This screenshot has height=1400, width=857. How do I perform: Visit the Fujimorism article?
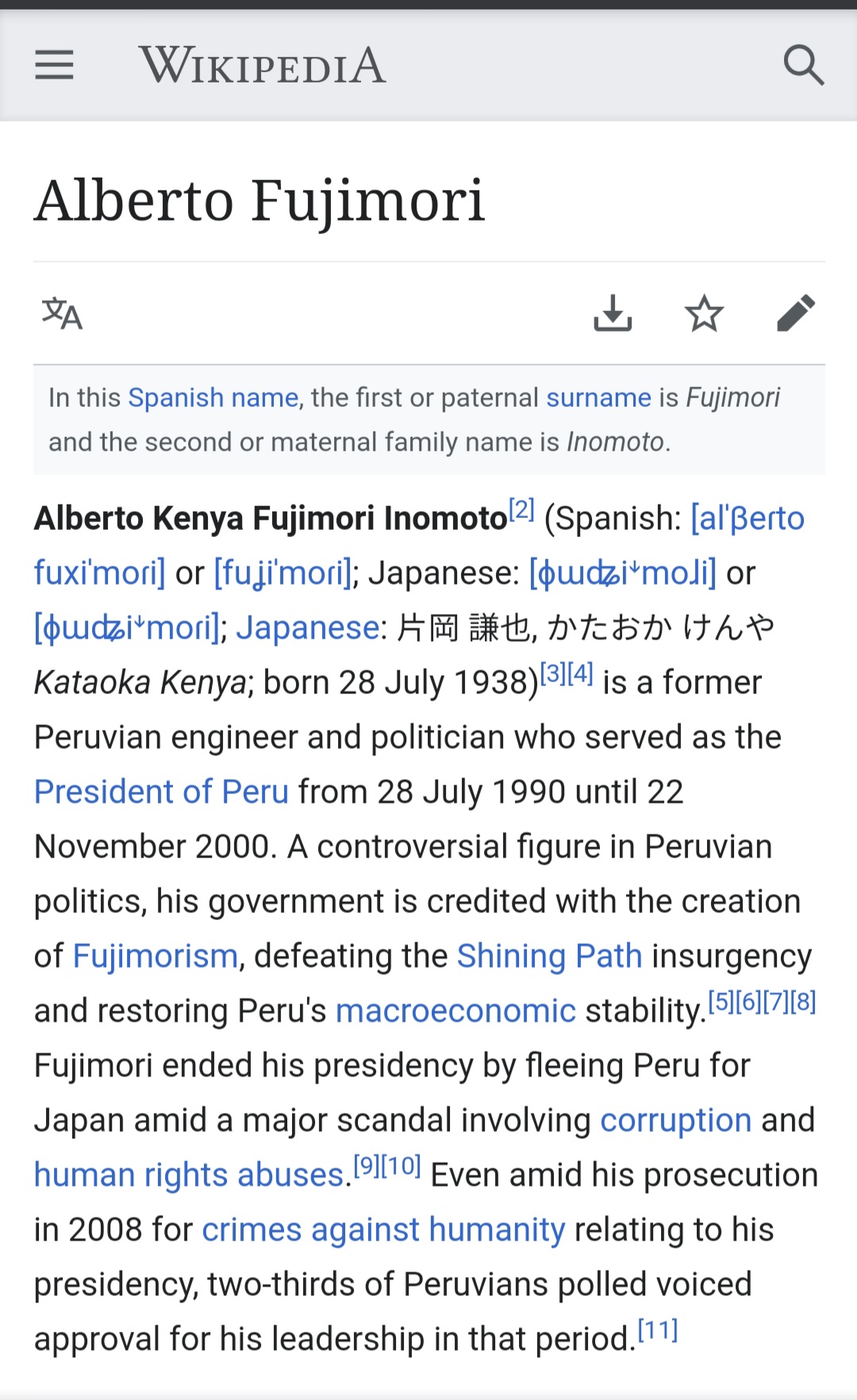pos(156,956)
